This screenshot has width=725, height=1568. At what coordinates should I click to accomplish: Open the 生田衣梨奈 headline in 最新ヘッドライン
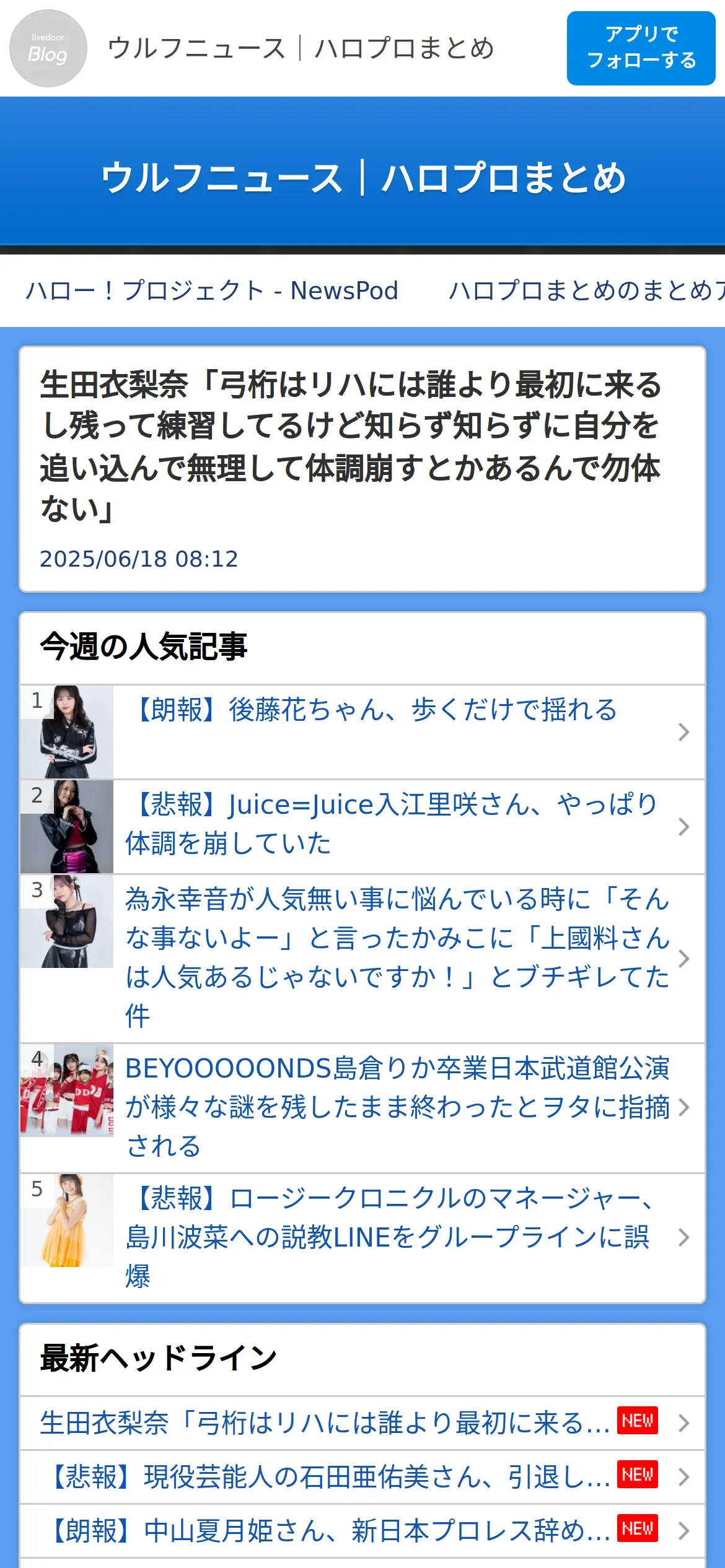click(325, 1423)
